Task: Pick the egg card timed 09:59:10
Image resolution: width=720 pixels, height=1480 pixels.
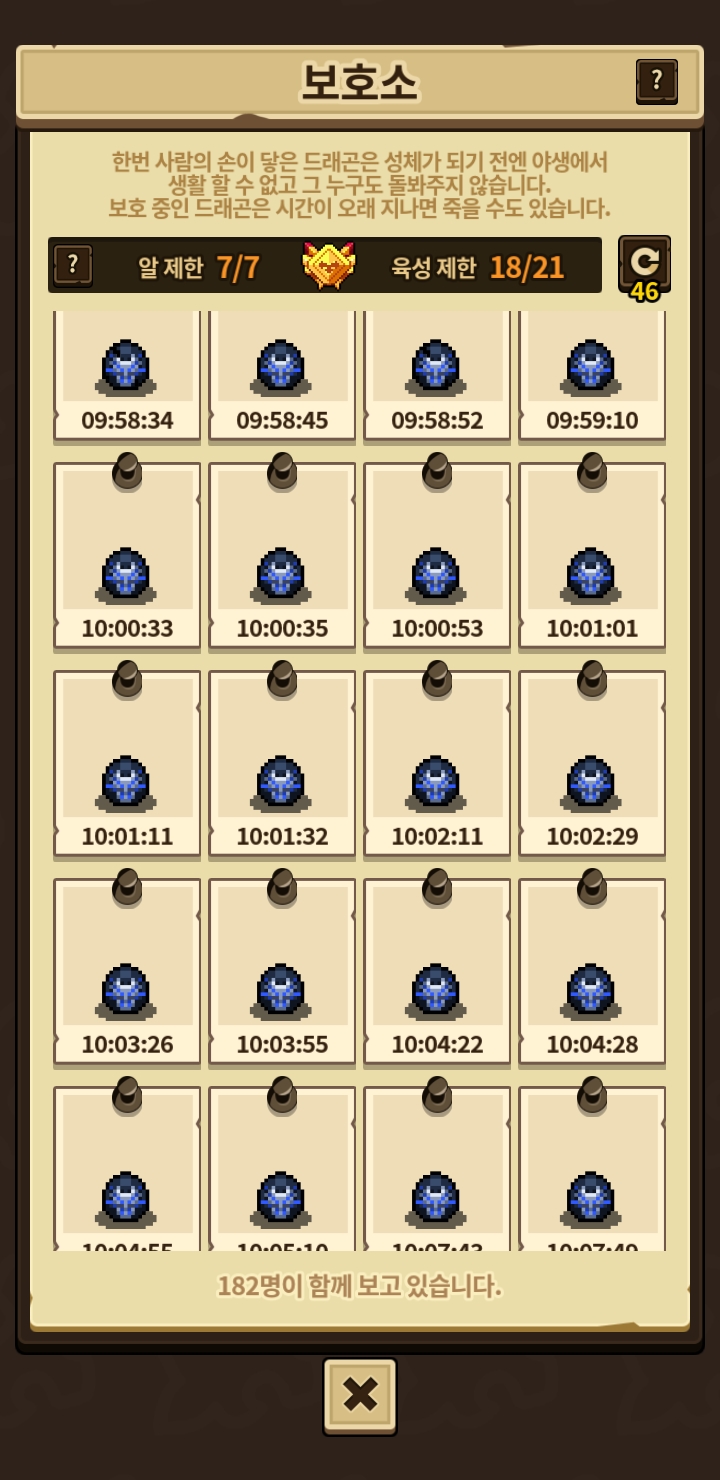Action: (592, 375)
